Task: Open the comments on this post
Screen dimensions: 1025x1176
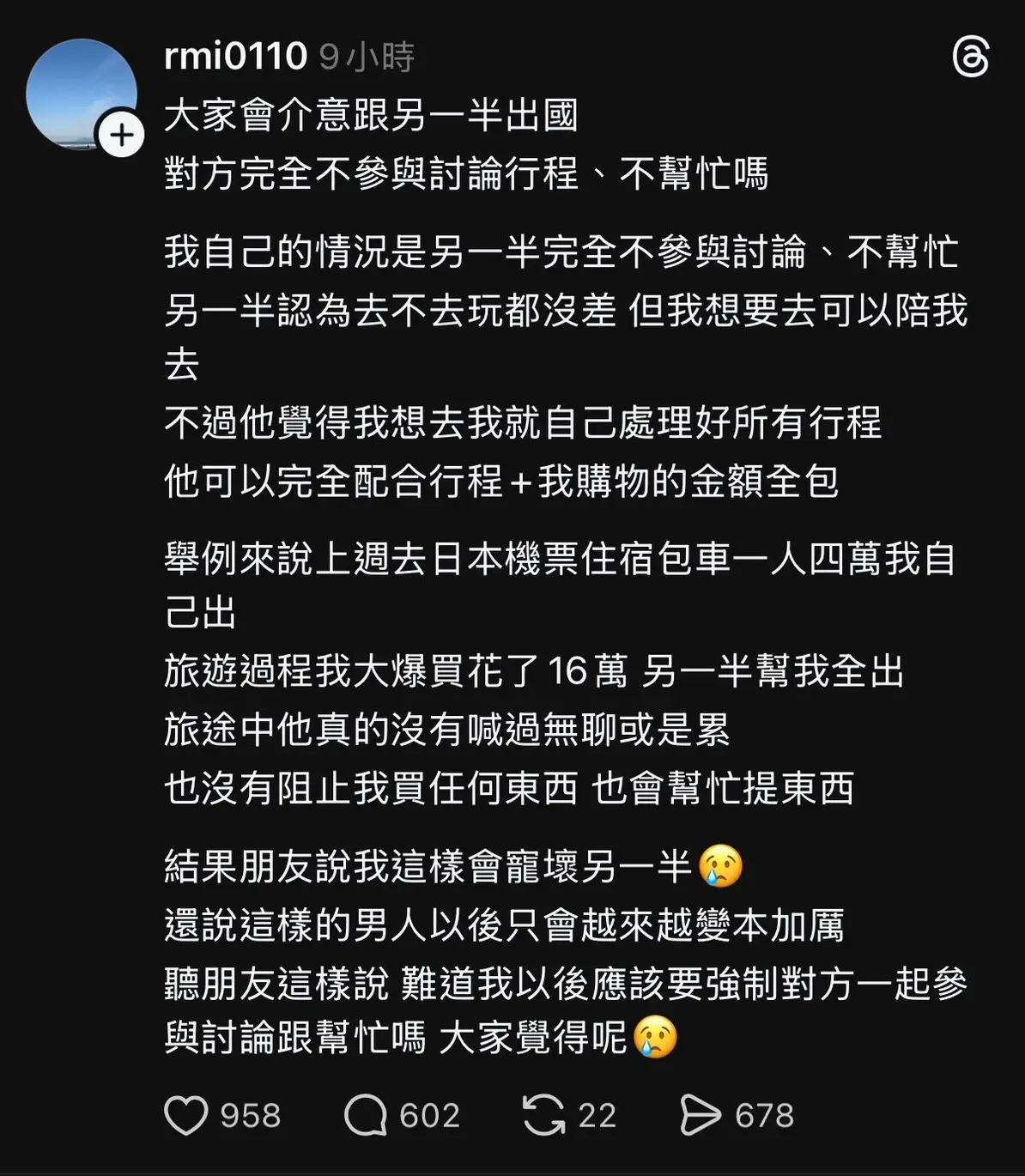Action: [366, 1115]
